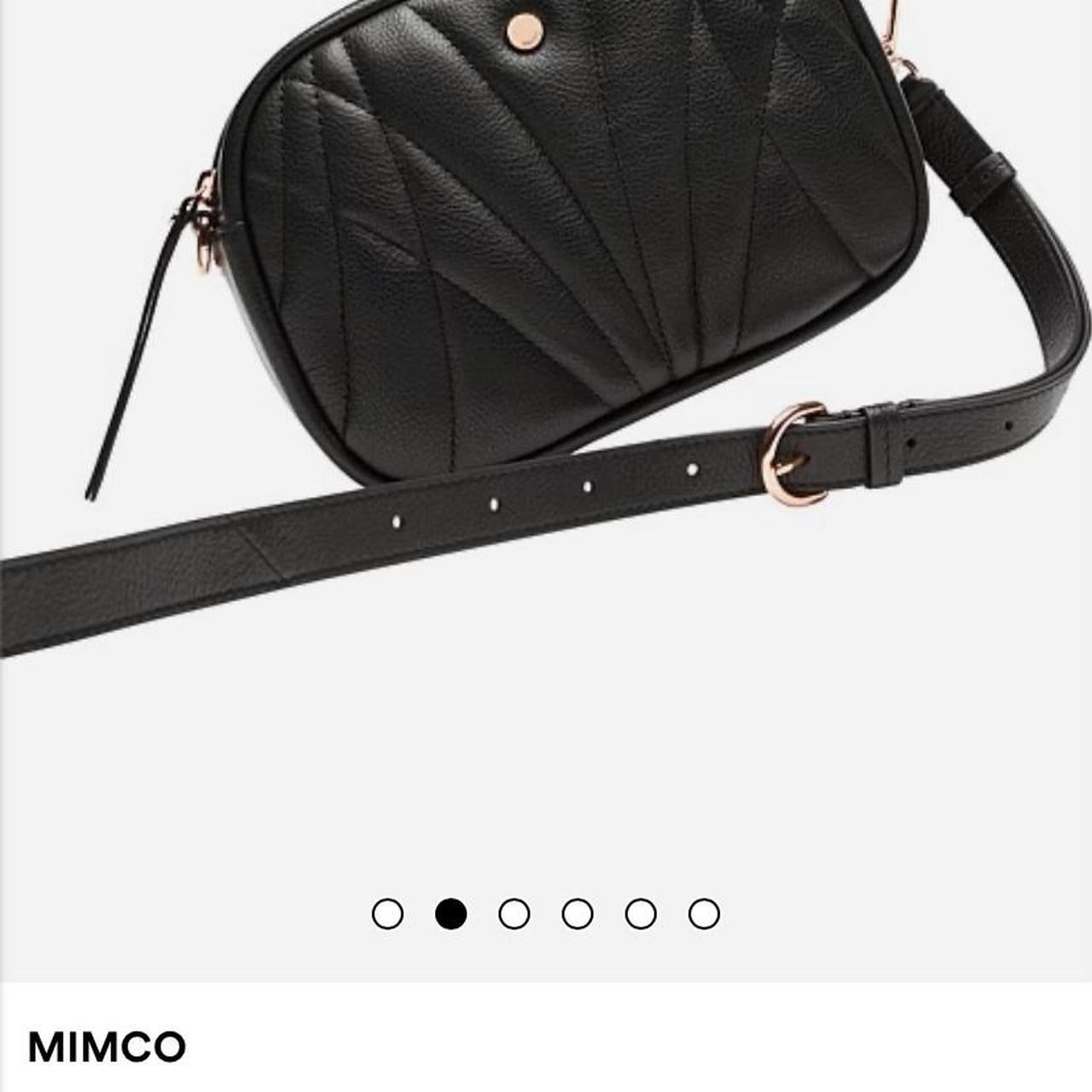Select the third carousel page dot

click(514, 914)
